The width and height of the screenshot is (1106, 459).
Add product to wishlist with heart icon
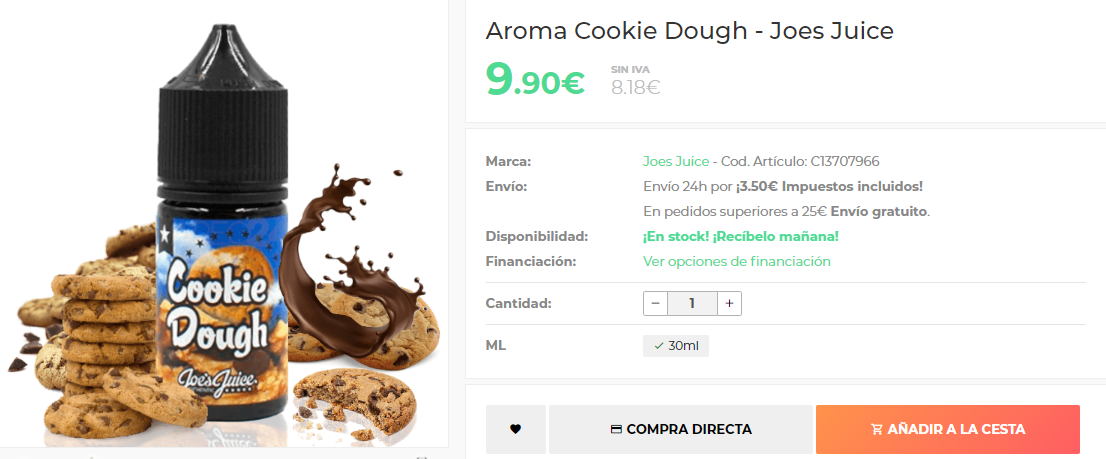[516, 429]
